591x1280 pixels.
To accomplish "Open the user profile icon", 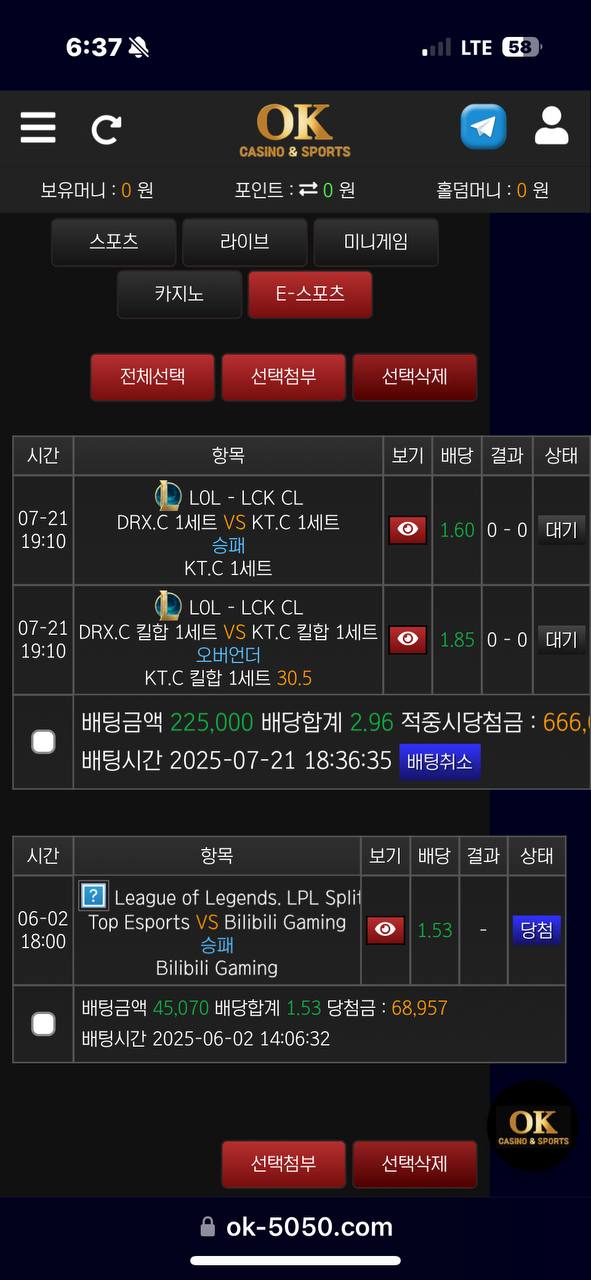I will pos(552,127).
